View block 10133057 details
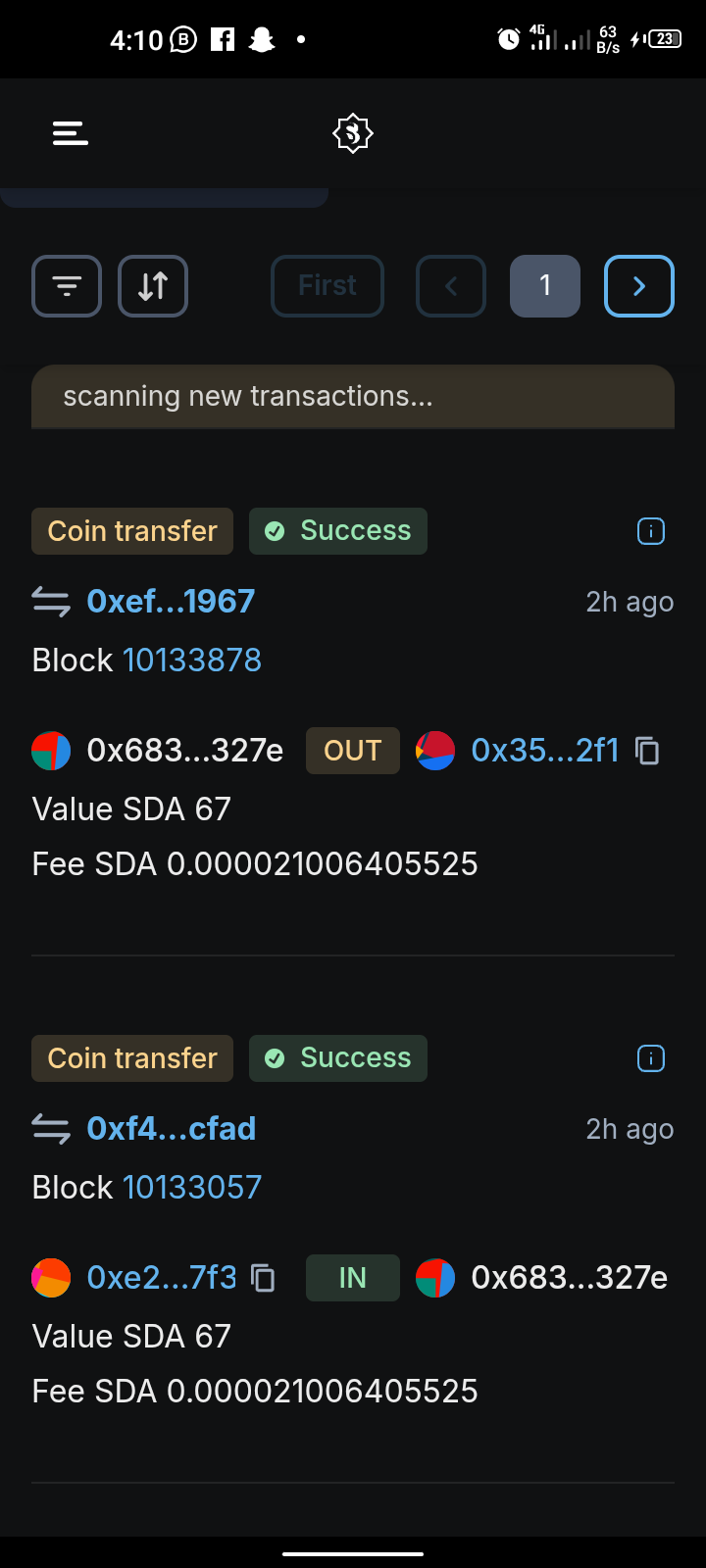 coord(192,1188)
